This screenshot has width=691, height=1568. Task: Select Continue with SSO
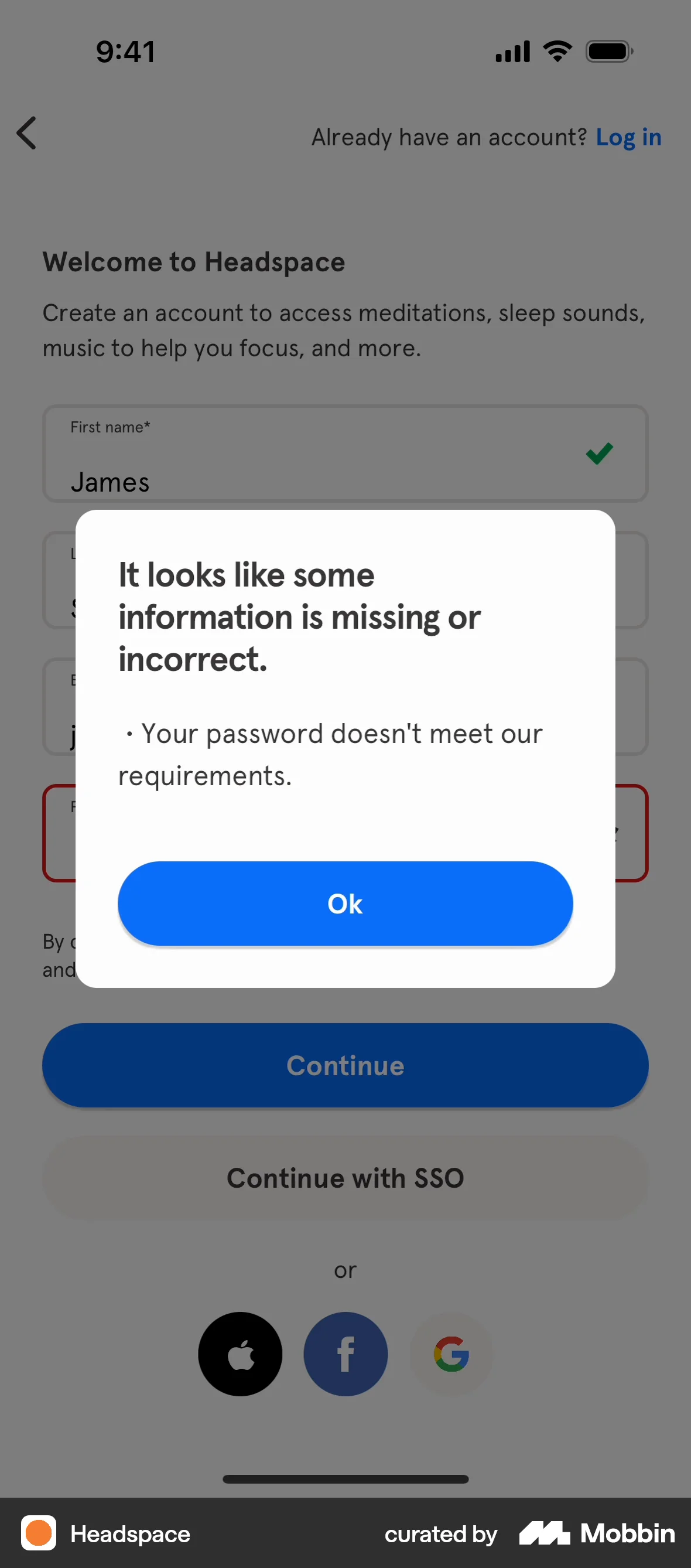click(345, 1177)
